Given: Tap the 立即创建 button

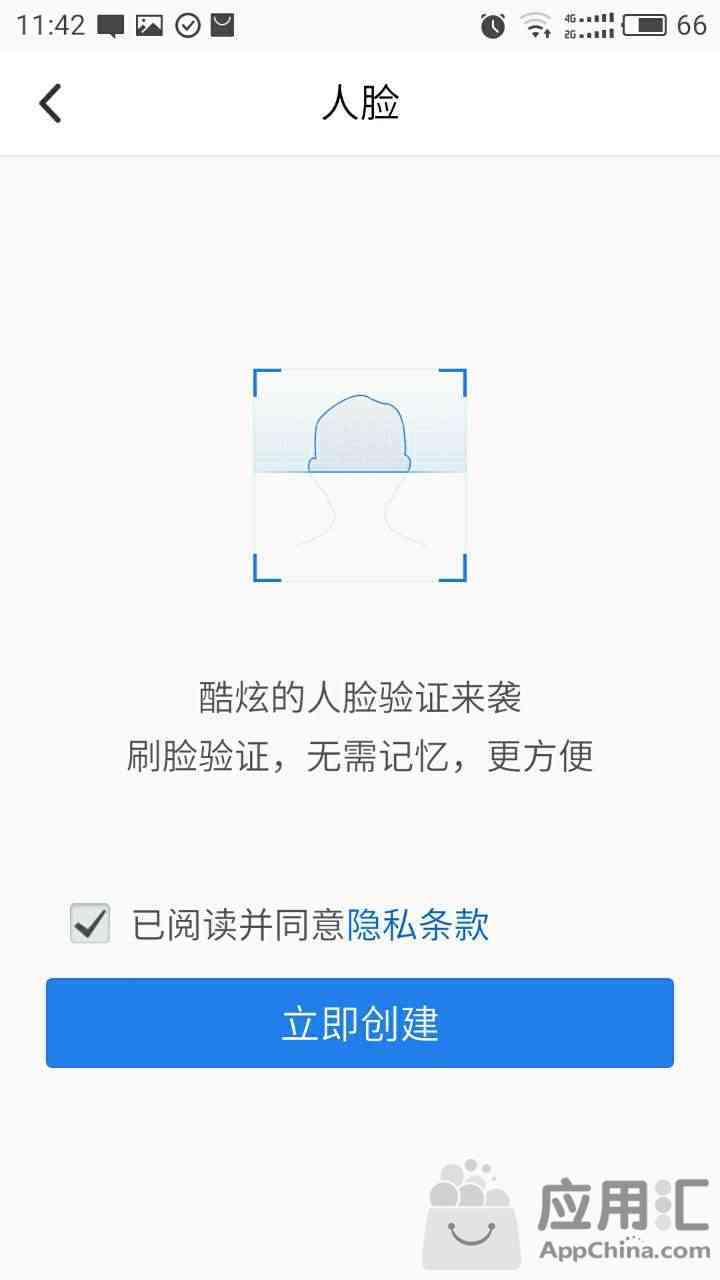Looking at the screenshot, I should point(360,1023).
